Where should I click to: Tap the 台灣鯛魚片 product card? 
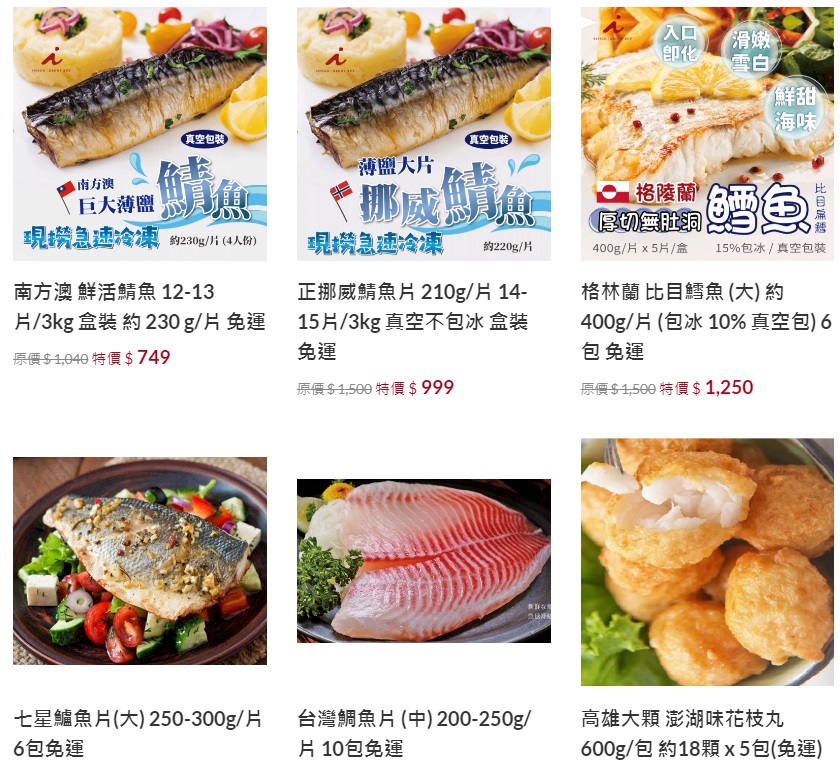pyautogui.click(x=423, y=561)
